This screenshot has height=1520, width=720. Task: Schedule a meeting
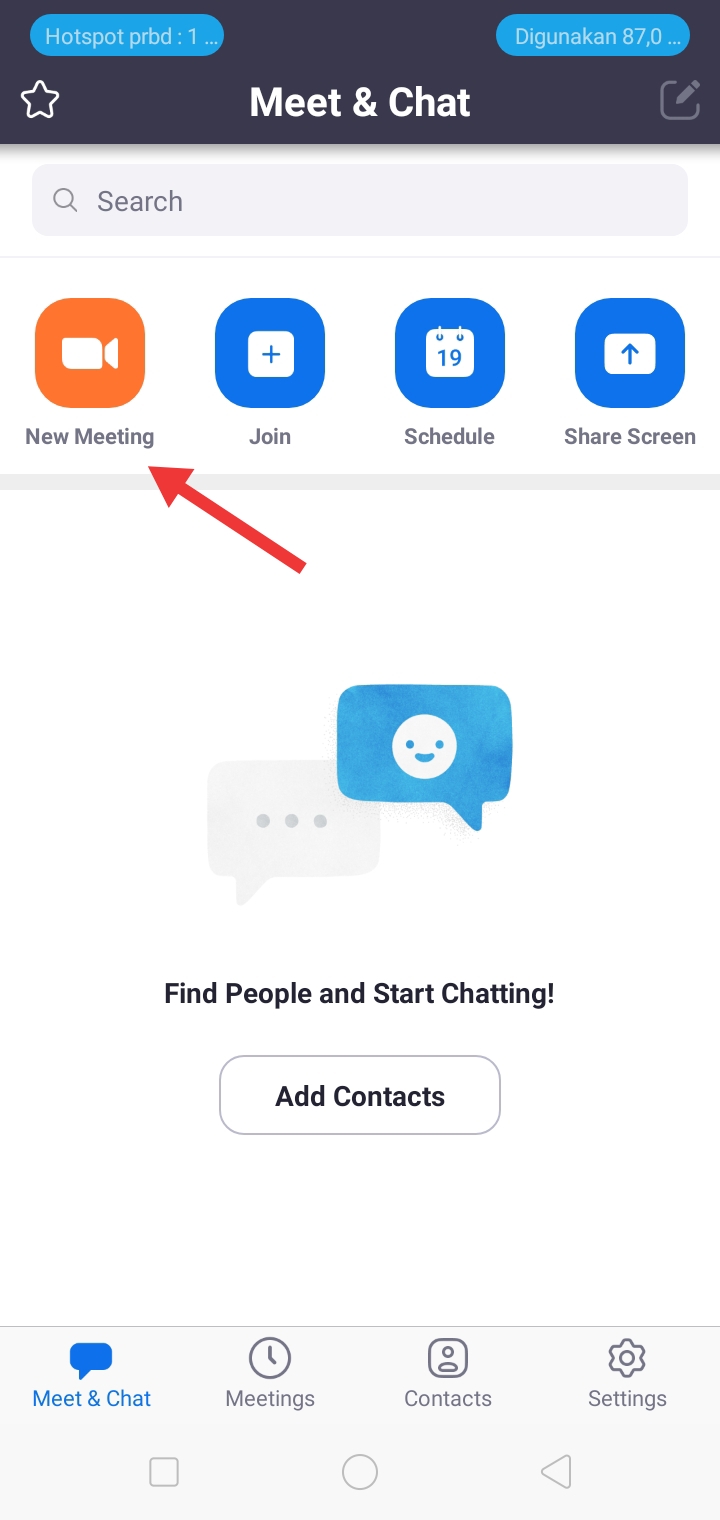tap(450, 353)
